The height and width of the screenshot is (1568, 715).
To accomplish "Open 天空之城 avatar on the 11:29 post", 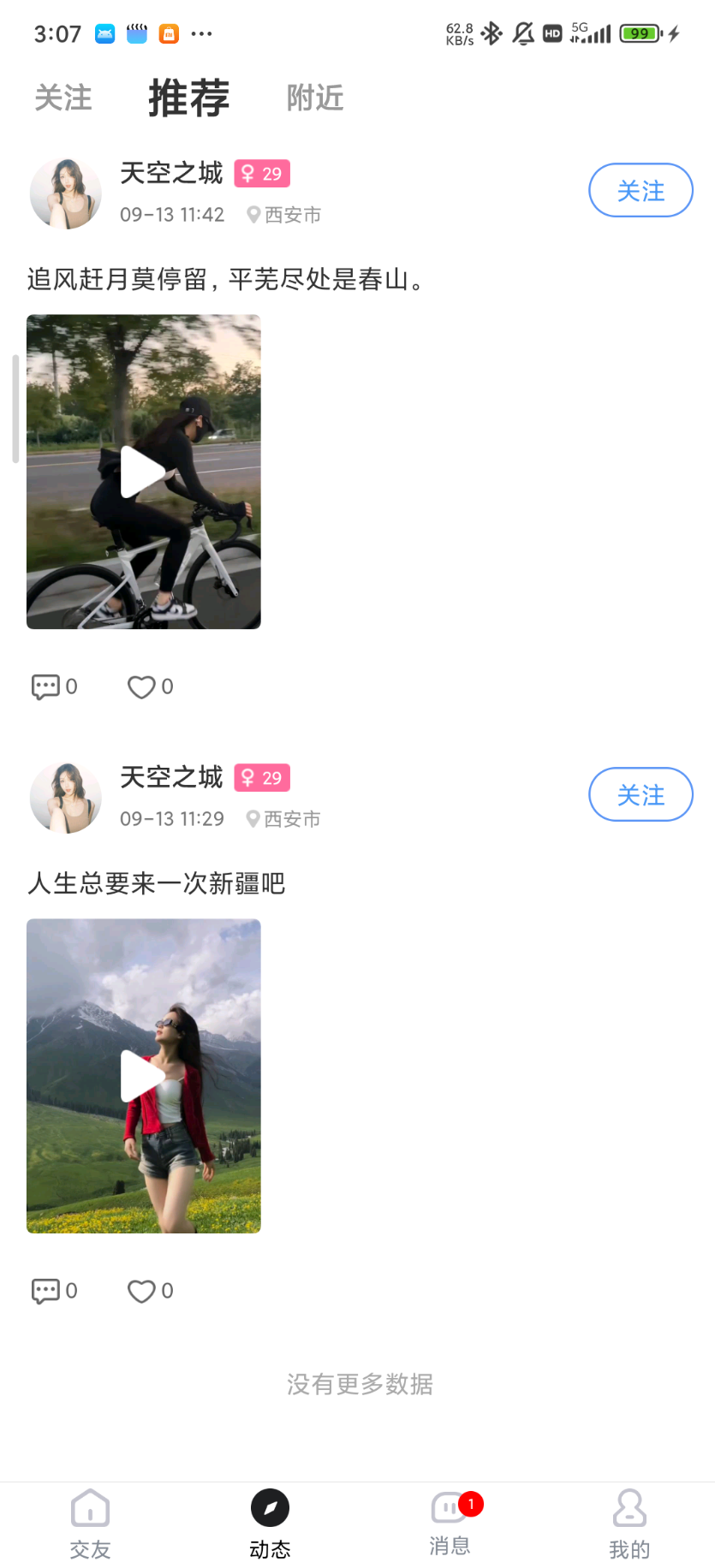I will (x=66, y=798).
